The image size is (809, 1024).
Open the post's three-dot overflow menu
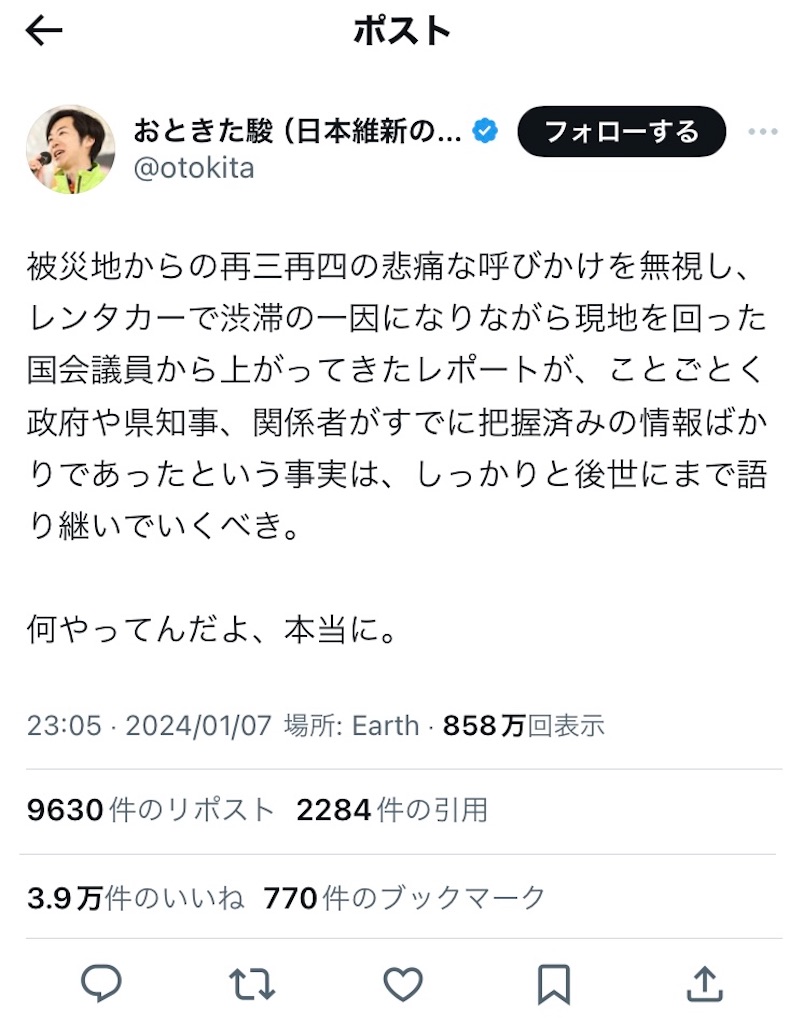click(763, 132)
